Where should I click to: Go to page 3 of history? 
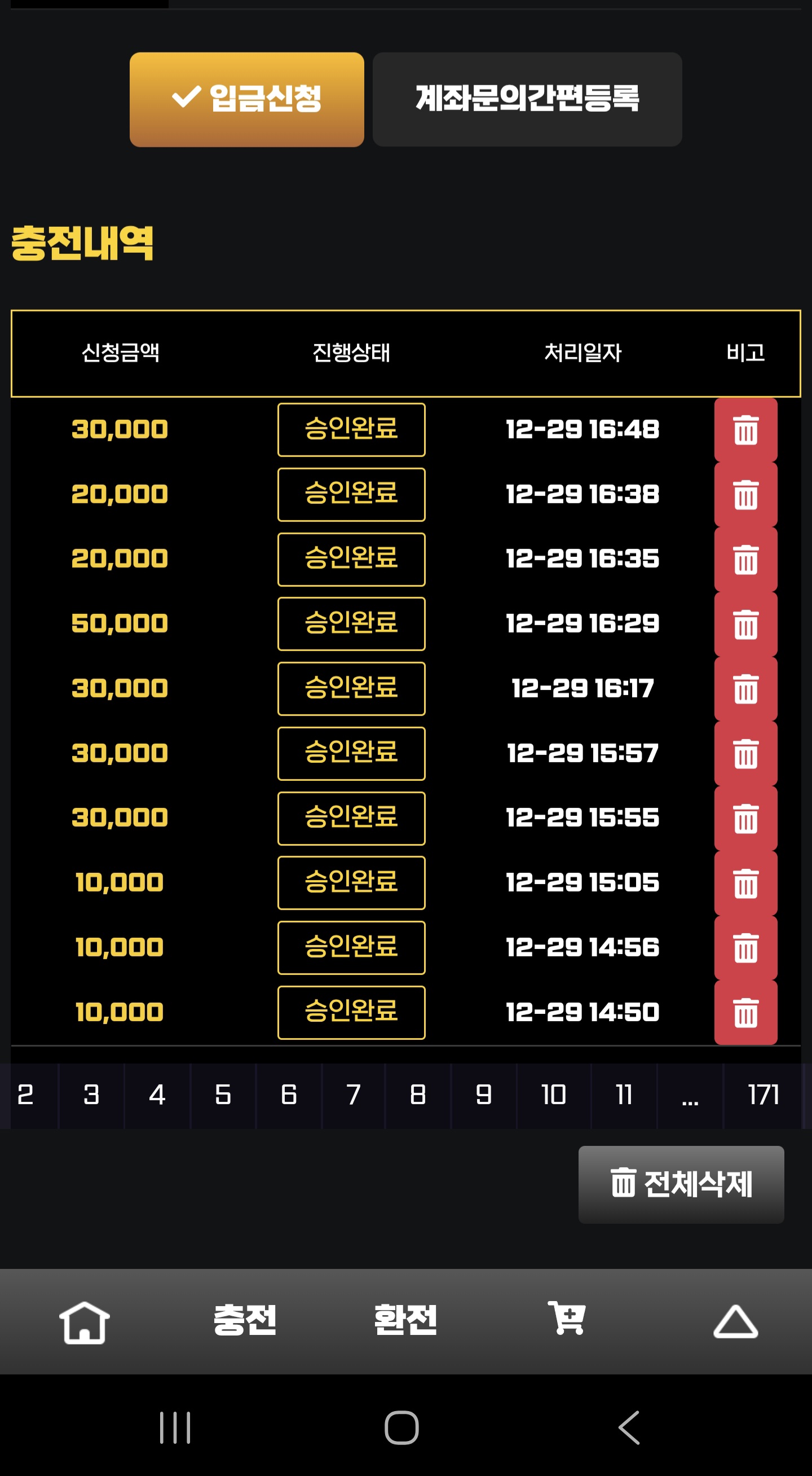(x=91, y=1095)
